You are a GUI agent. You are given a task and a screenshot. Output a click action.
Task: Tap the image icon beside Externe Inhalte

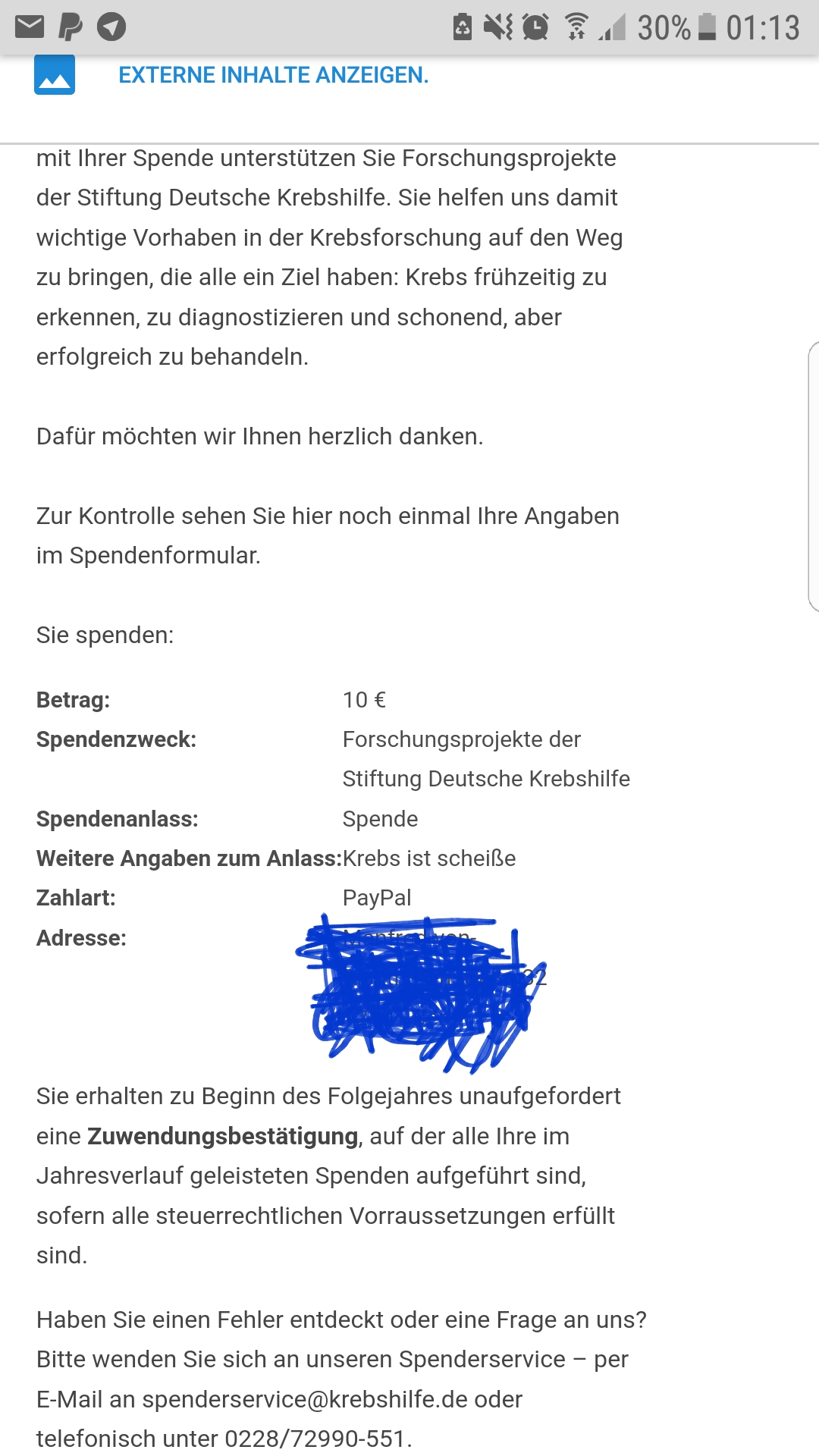pyautogui.click(x=55, y=74)
